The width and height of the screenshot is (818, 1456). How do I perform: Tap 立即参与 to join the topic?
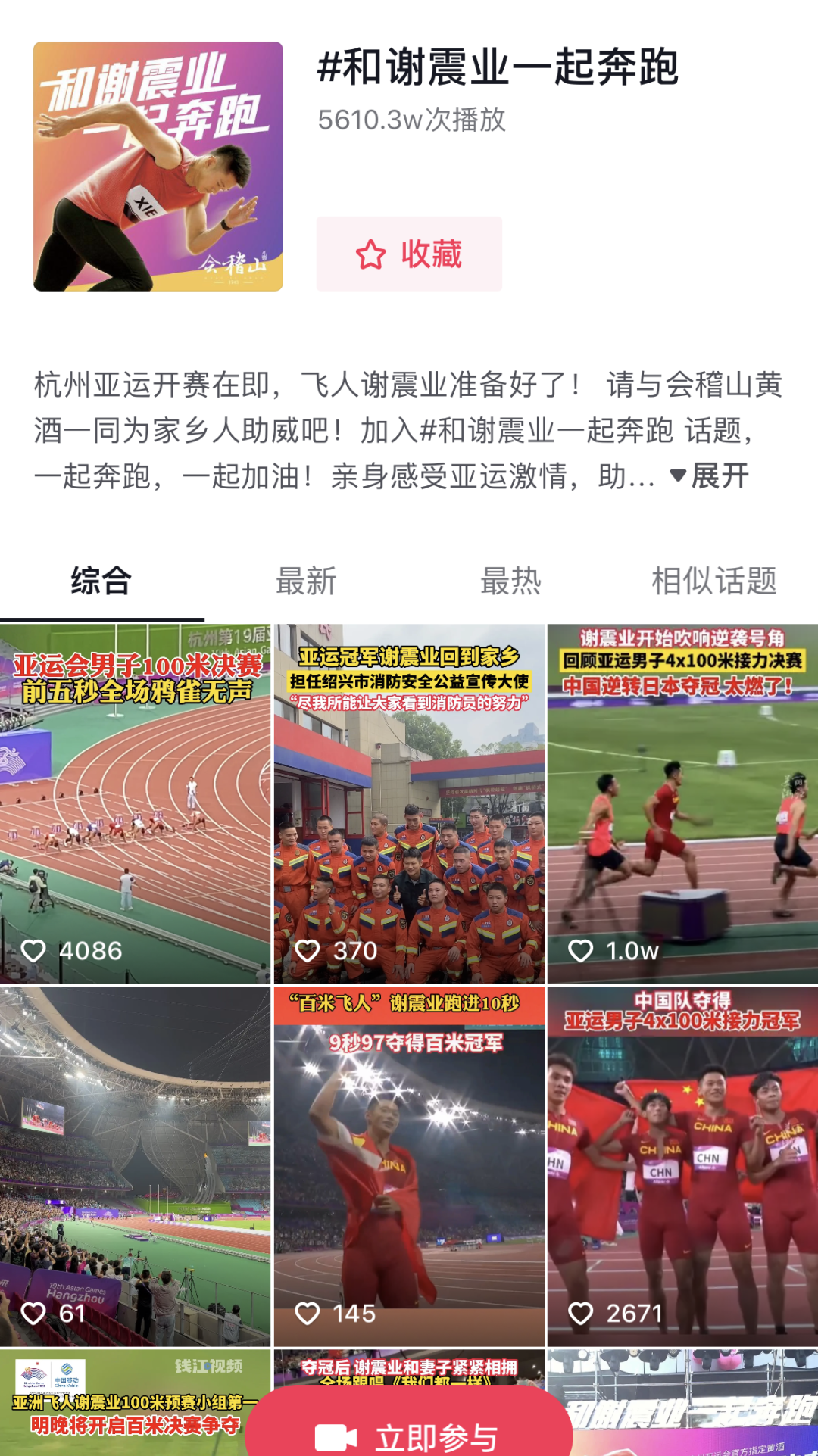pos(409,1433)
